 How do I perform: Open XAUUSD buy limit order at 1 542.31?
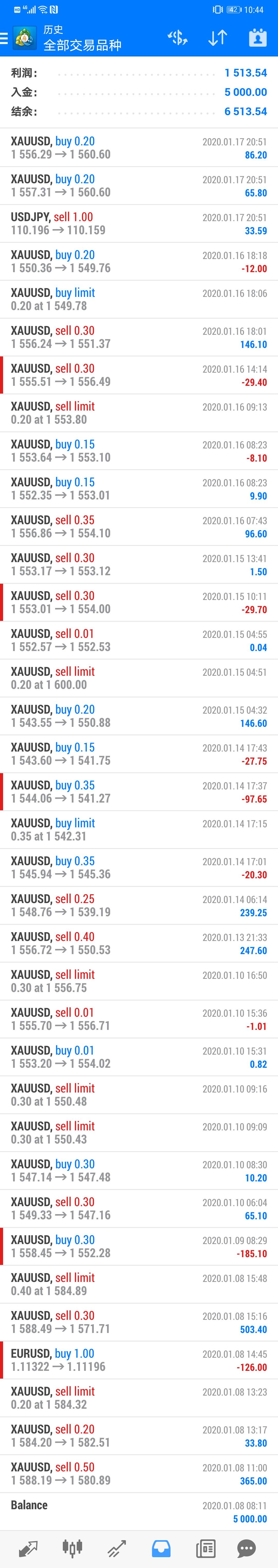pyautogui.click(x=139, y=830)
